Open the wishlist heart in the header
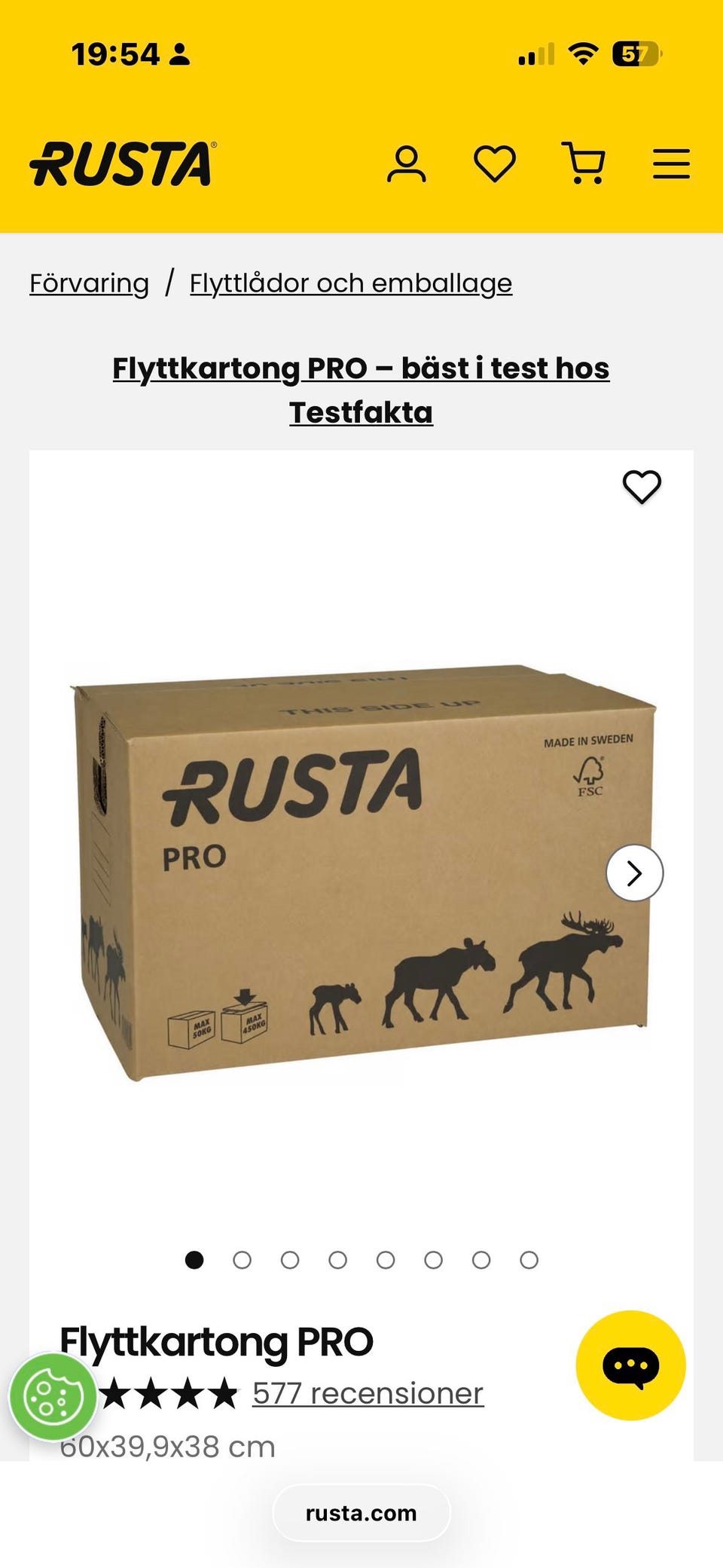 (495, 164)
